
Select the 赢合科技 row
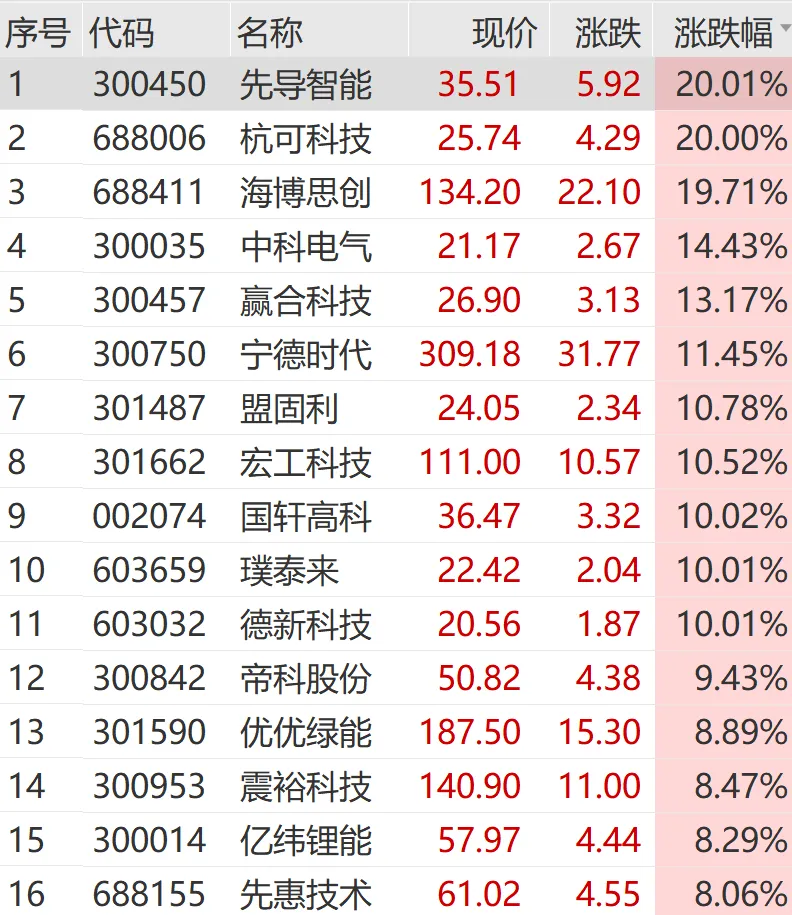click(x=305, y=301)
